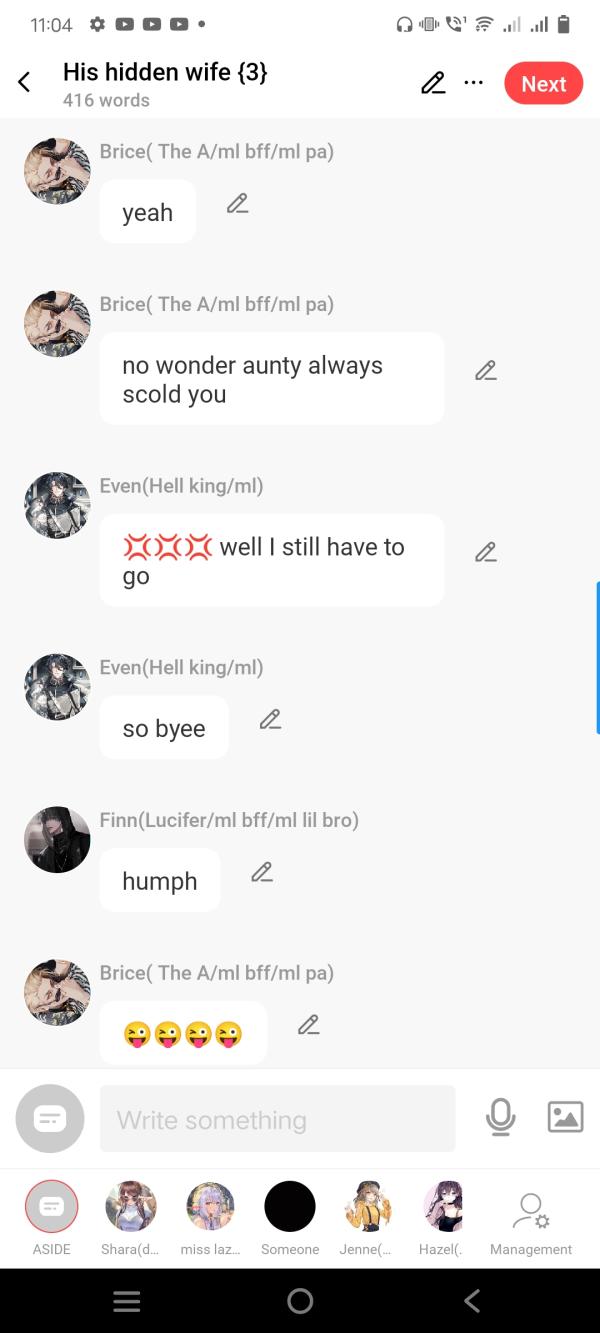Tap the red Next button
600x1333 pixels.
pos(543,84)
